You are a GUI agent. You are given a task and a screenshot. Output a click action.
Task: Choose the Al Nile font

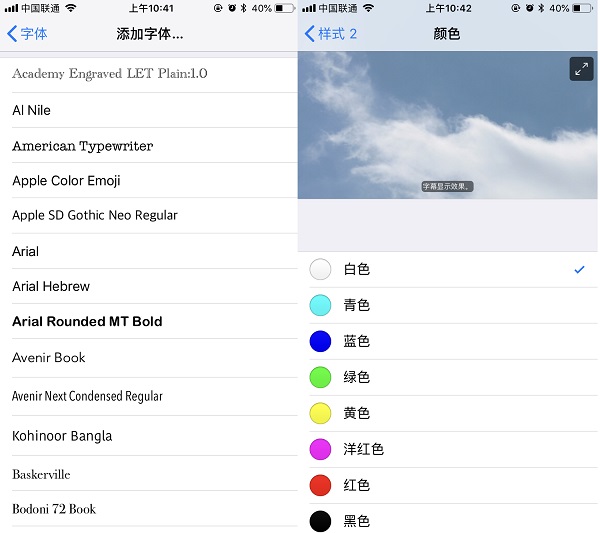(32, 110)
